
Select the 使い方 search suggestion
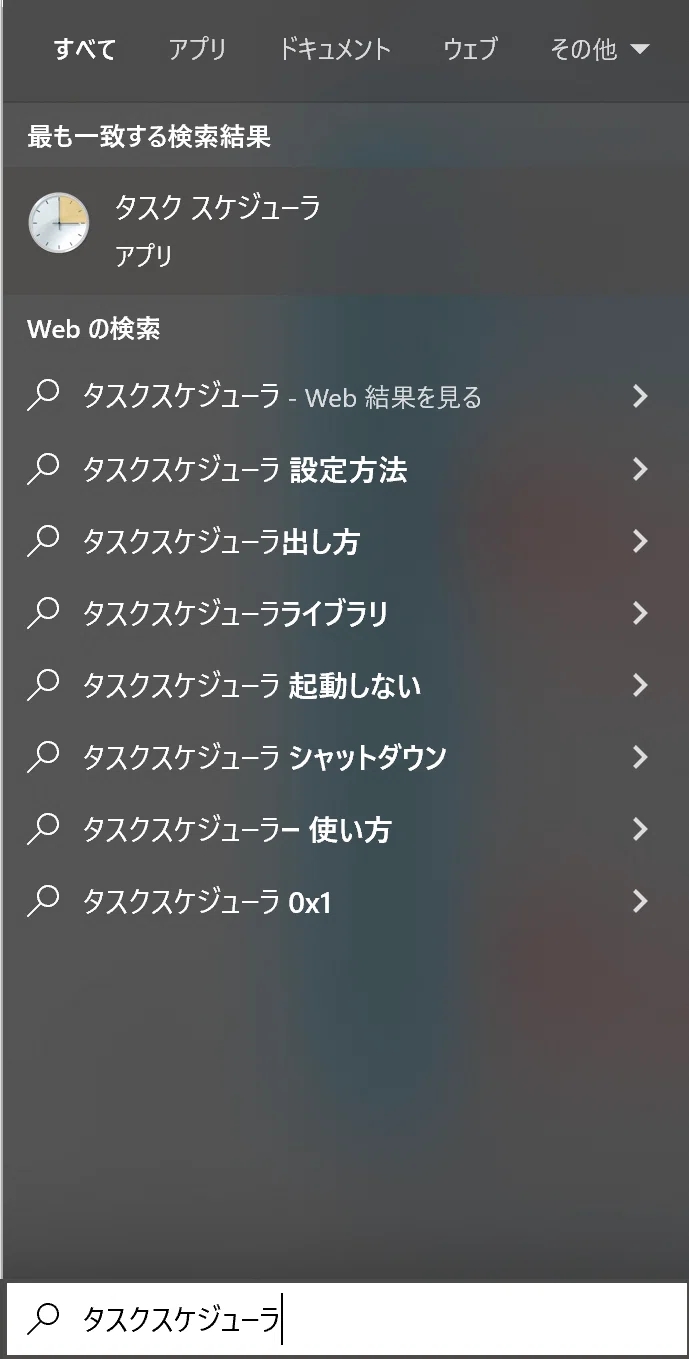coord(346,829)
